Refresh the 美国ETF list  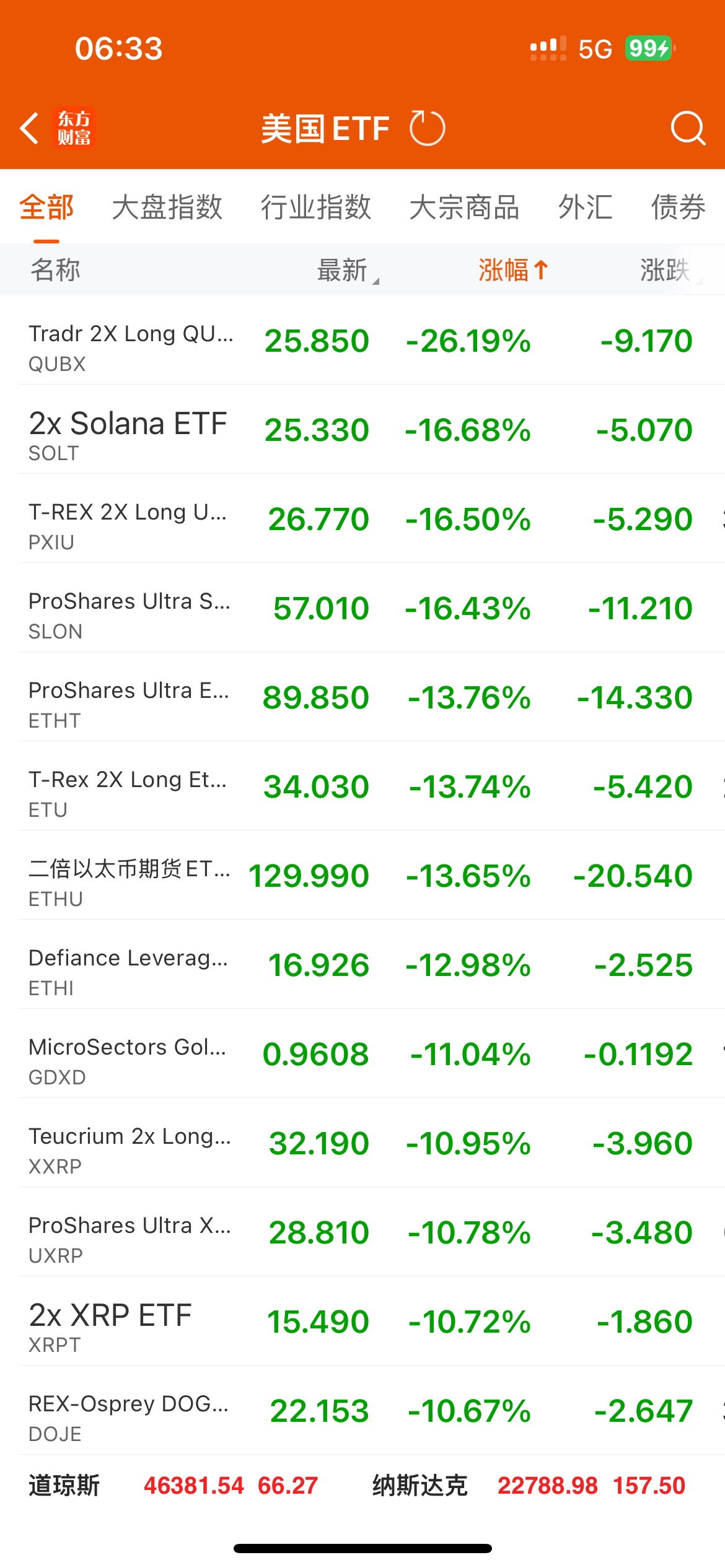427,129
